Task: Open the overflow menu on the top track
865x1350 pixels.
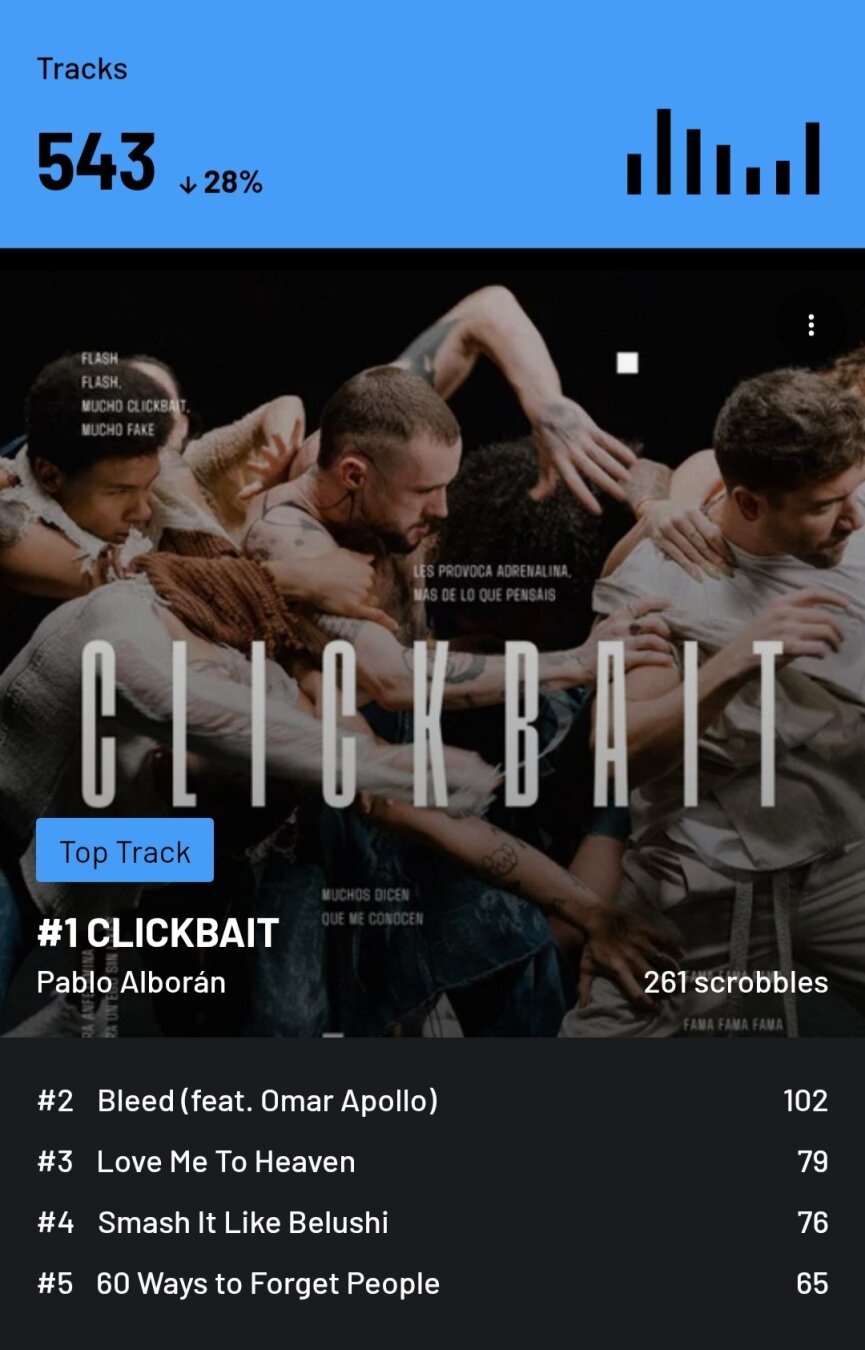Action: [811, 325]
